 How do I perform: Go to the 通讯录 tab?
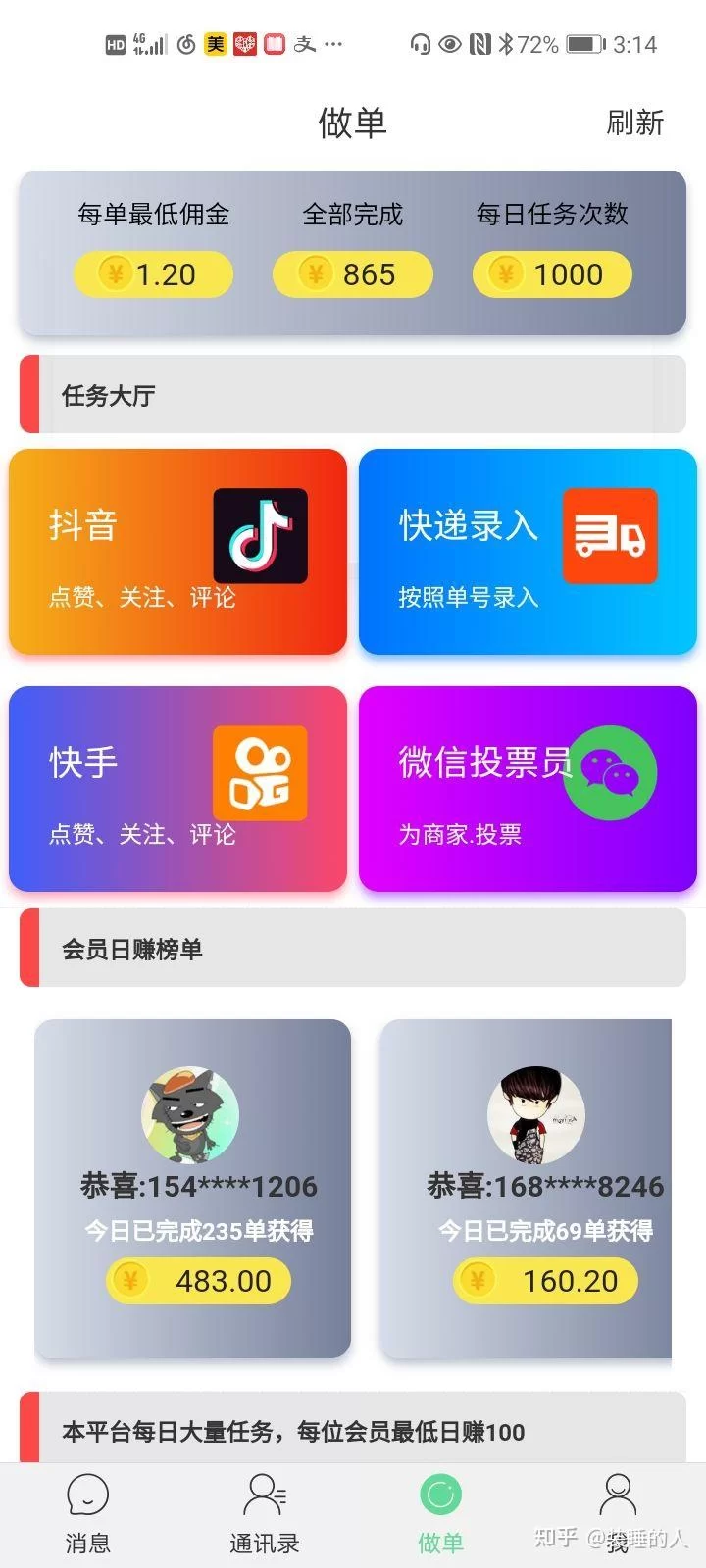pos(264,1514)
